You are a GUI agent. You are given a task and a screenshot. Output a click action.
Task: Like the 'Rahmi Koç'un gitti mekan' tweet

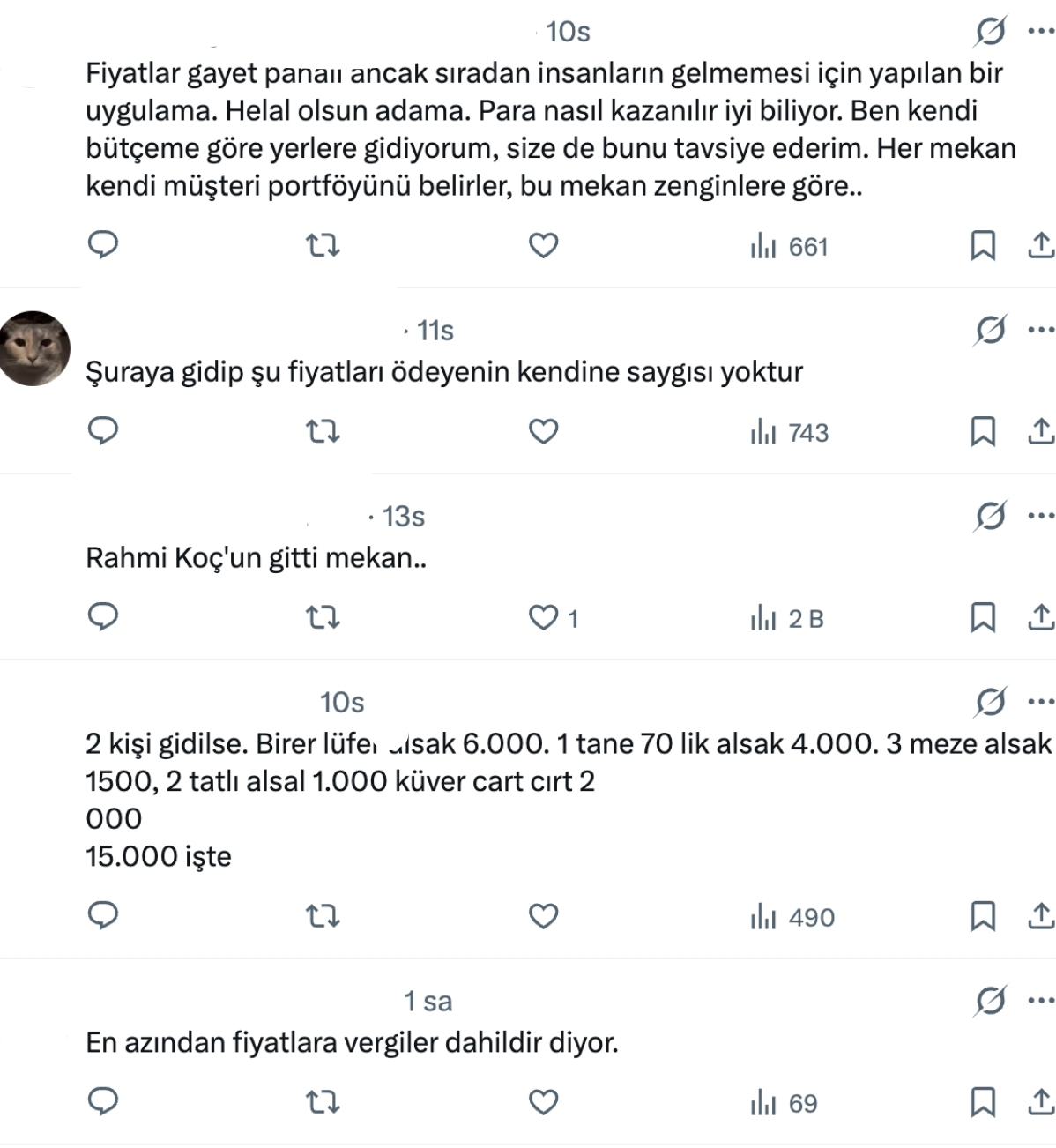pos(543,617)
